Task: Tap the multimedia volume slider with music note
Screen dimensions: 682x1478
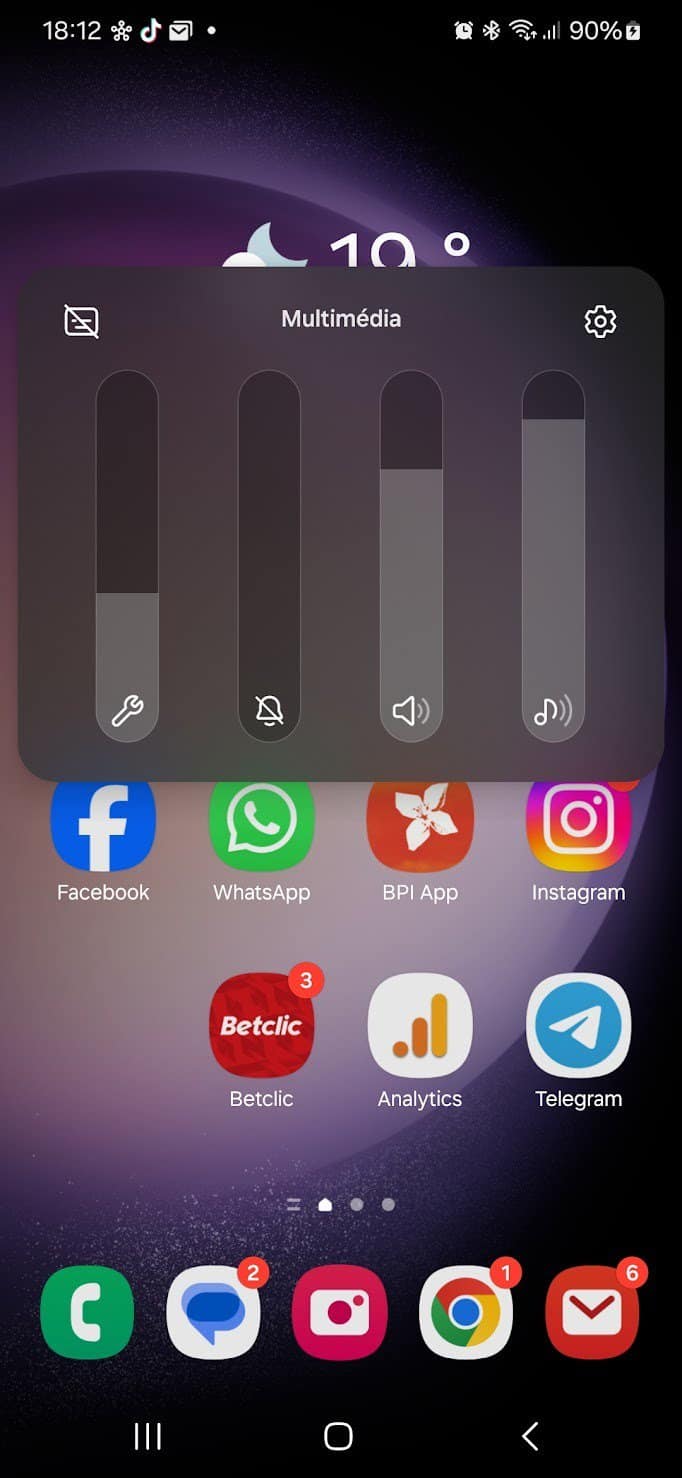Action: coord(553,556)
